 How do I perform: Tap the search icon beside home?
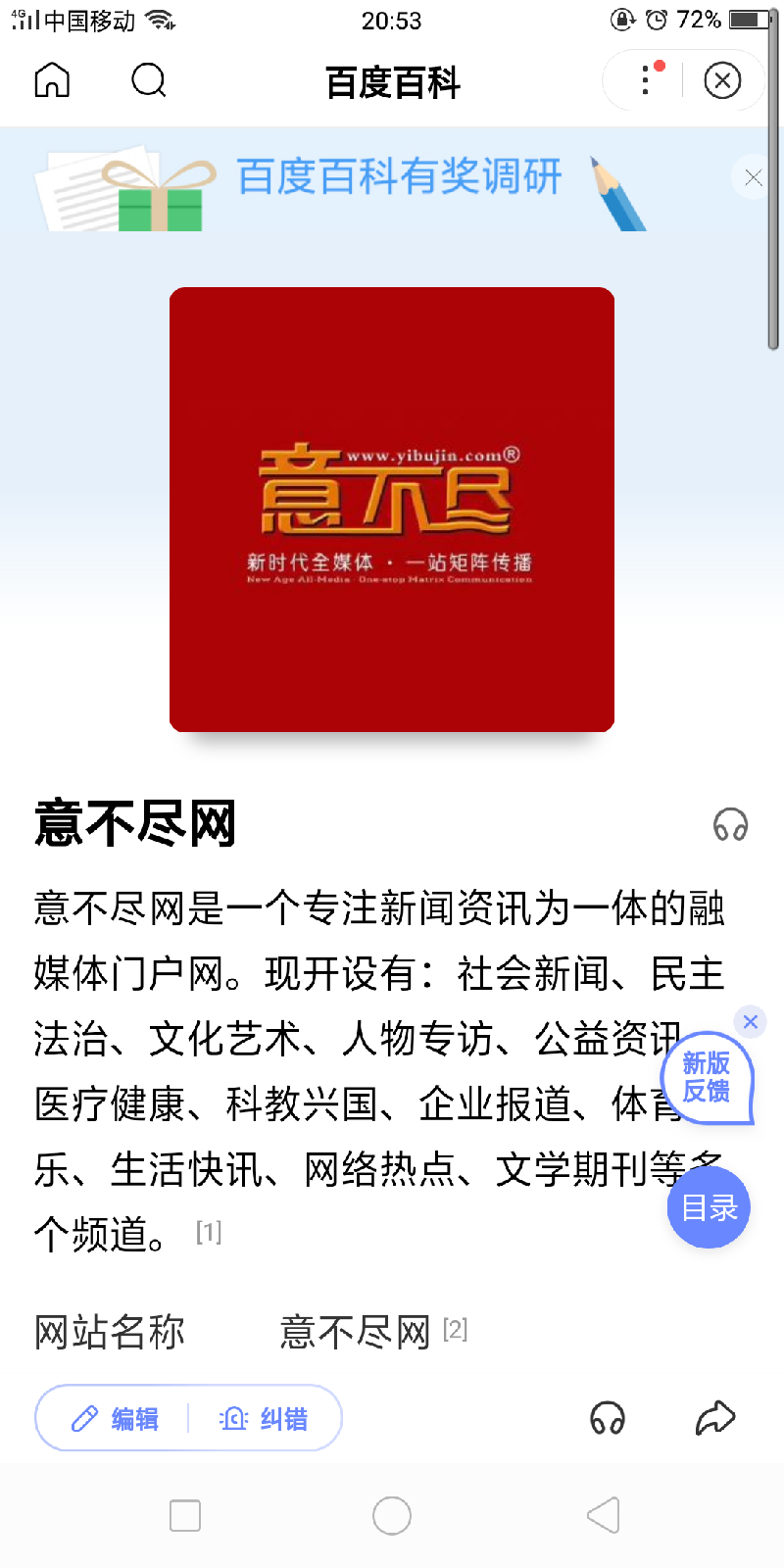click(148, 81)
